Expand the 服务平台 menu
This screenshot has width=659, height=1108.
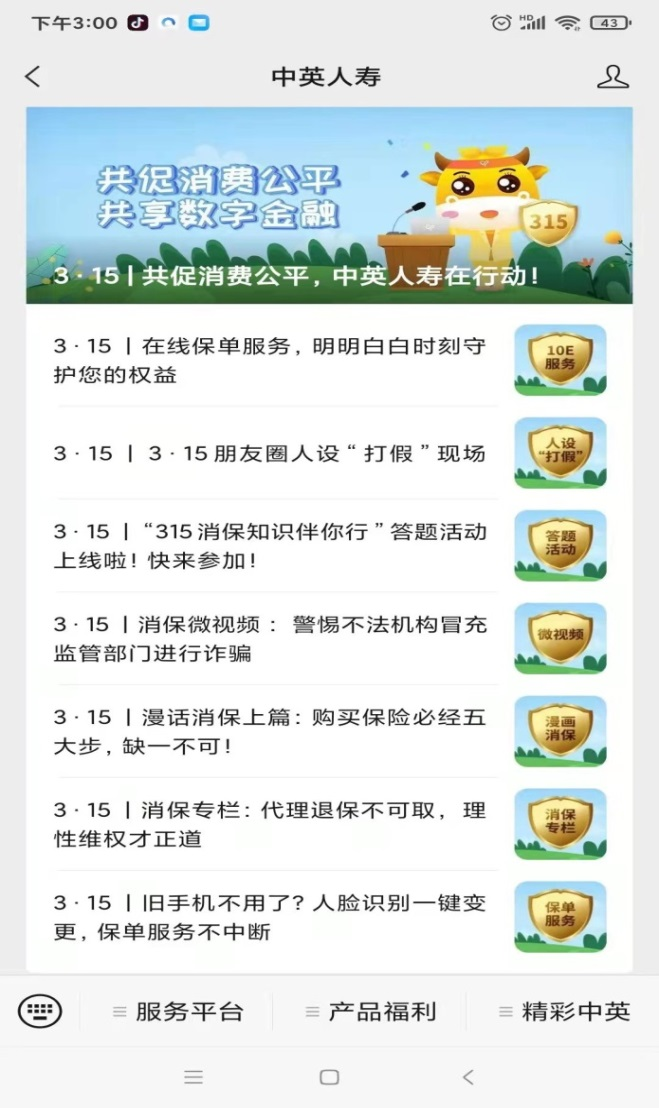(177, 1012)
